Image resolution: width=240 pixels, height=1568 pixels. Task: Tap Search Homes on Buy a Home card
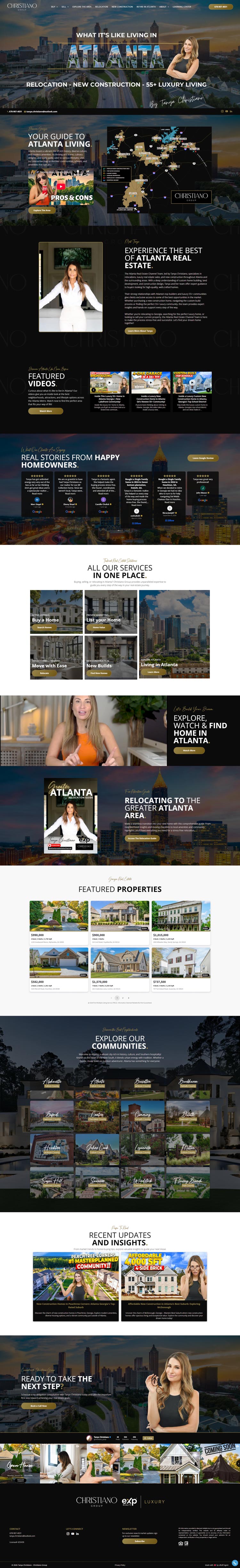click(44, 627)
